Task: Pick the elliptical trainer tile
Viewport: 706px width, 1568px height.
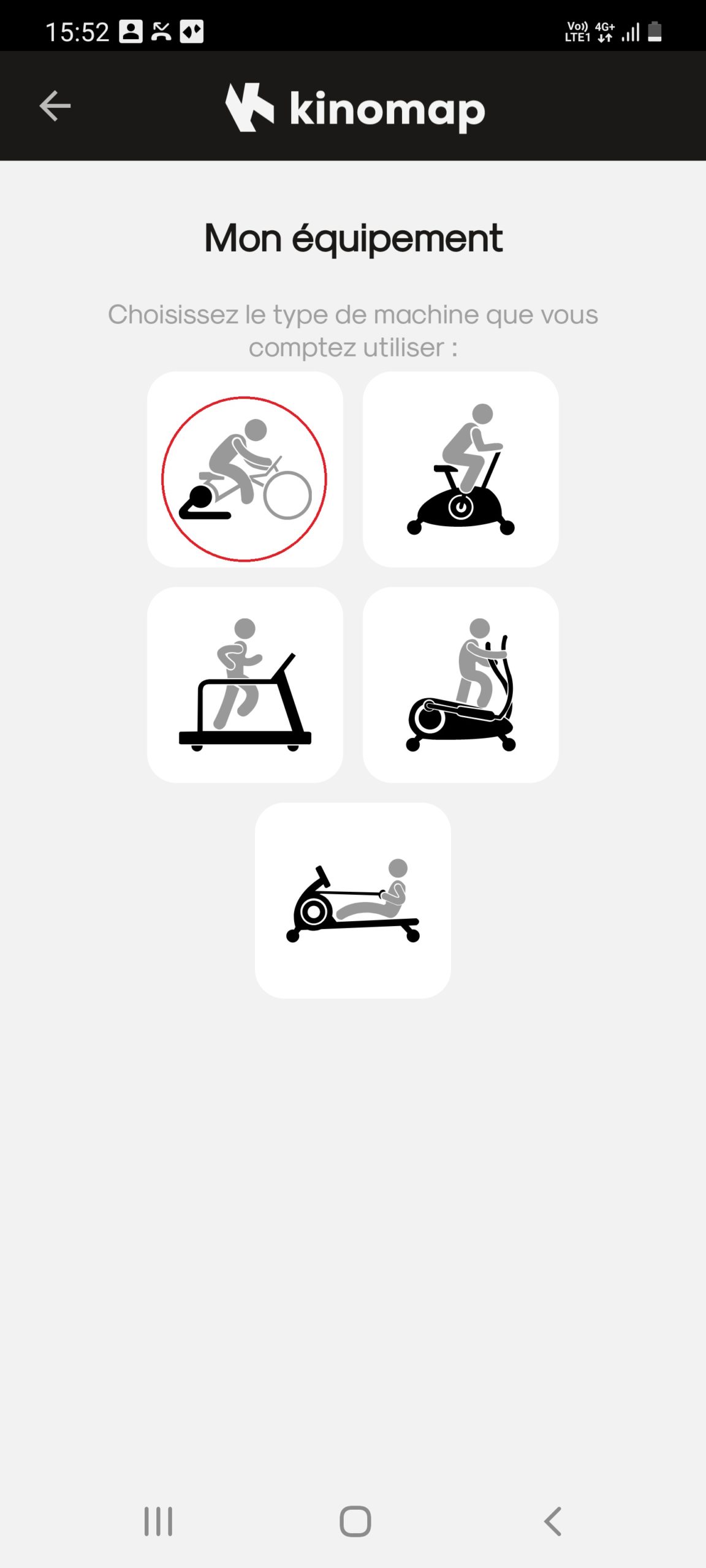Action: [461, 685]
